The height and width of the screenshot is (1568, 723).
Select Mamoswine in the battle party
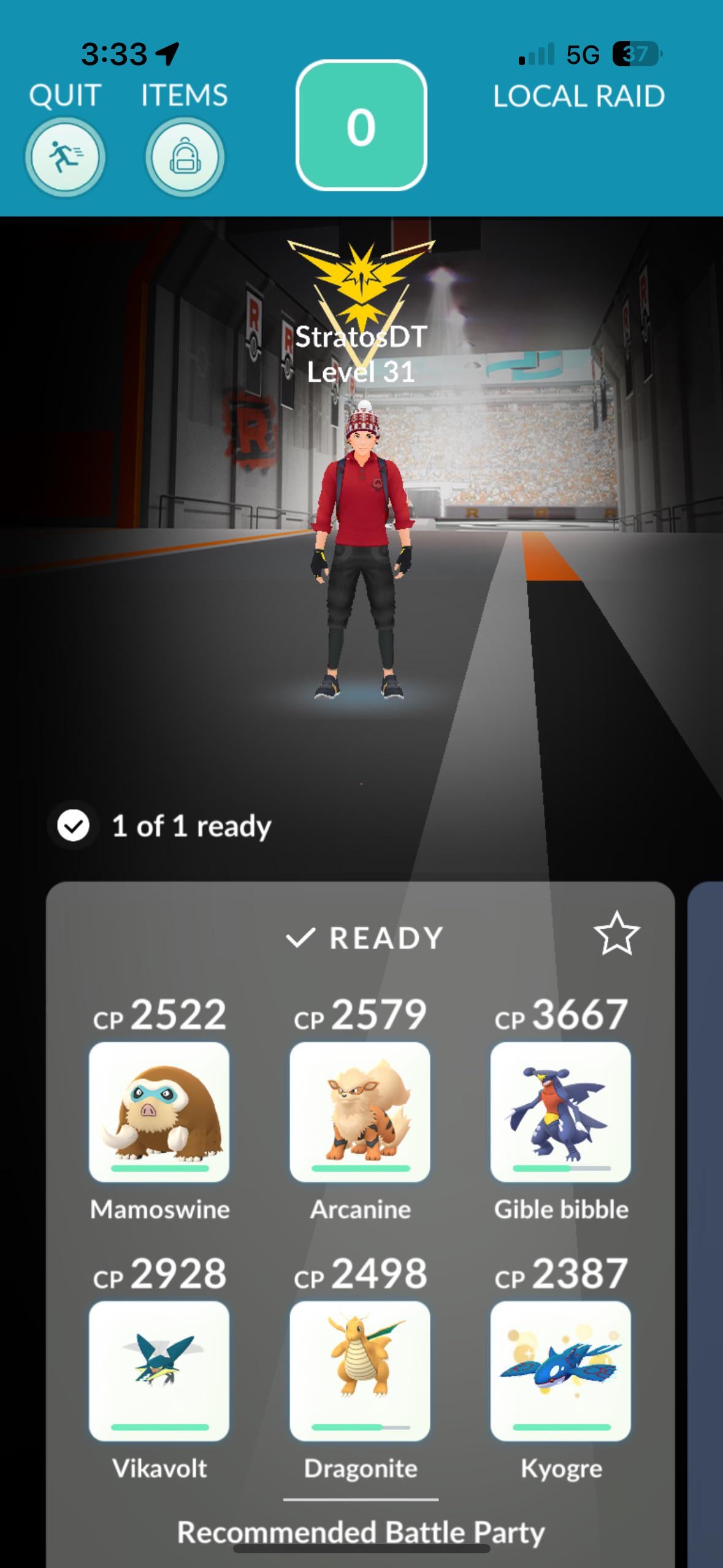[x=159, y=1112]
